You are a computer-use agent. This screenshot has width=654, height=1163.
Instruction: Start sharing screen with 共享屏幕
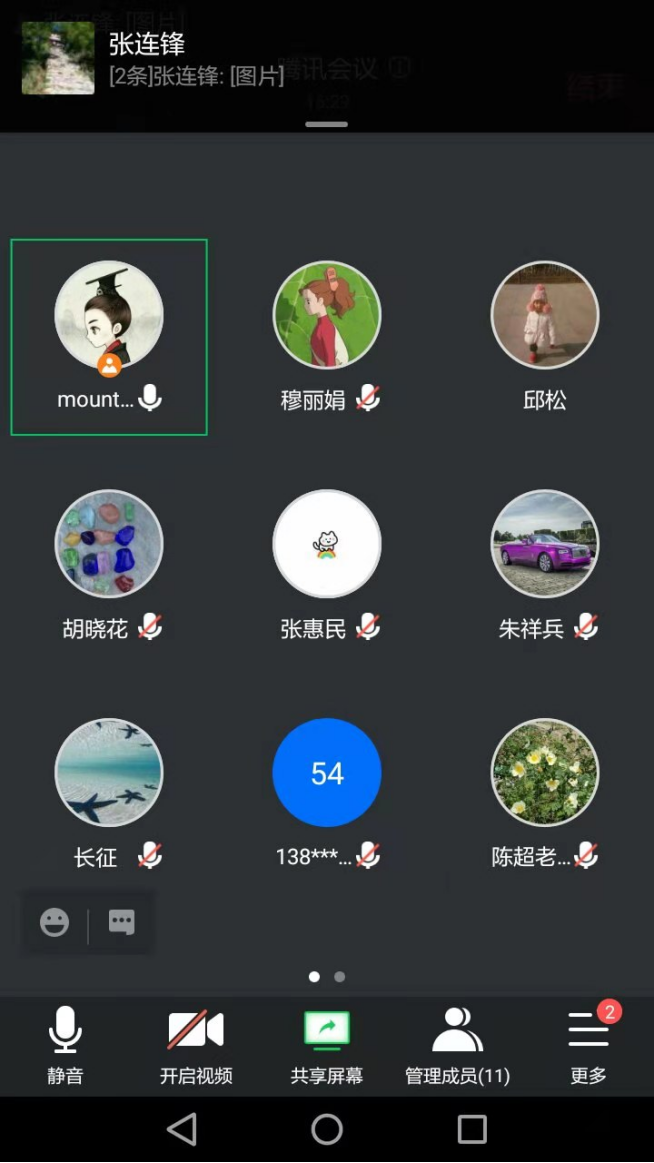[x=327, y=1045]
